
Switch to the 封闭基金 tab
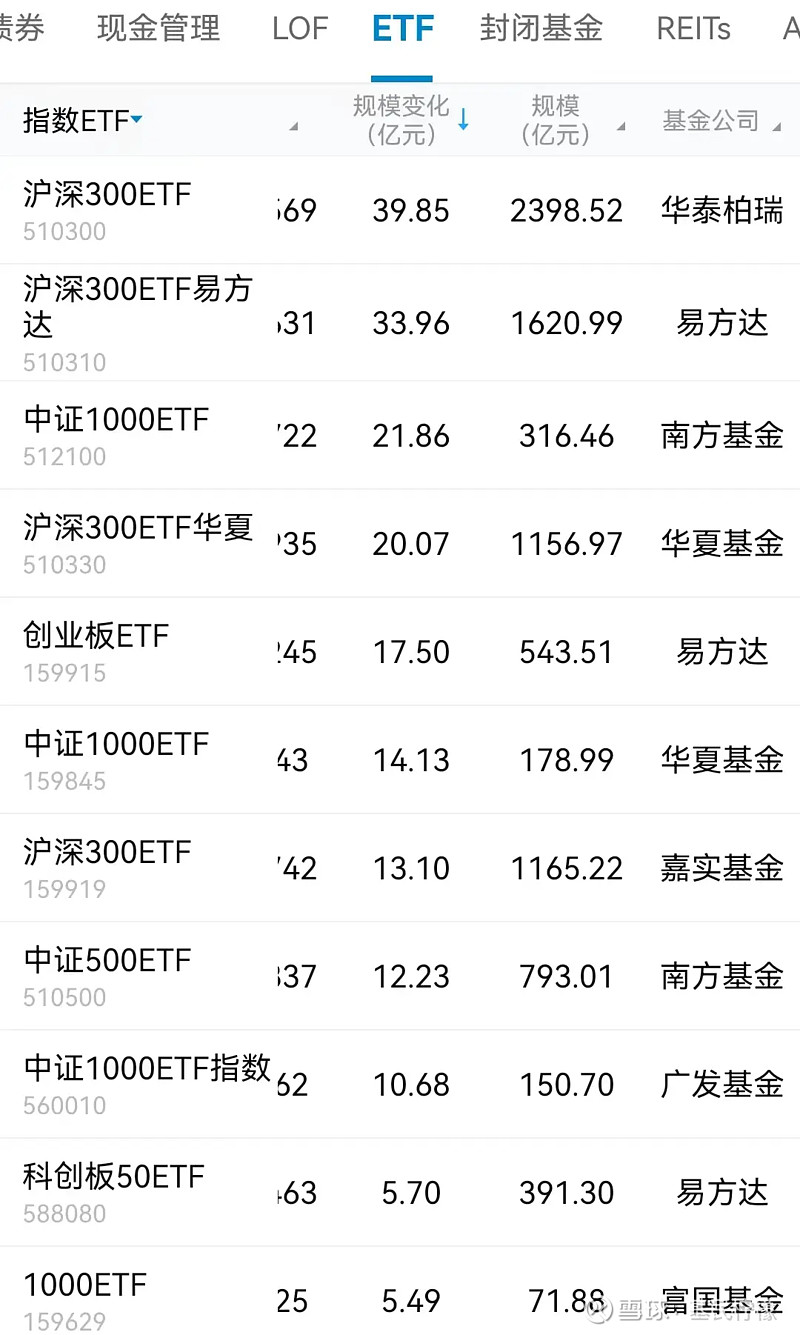click(540, 29)
